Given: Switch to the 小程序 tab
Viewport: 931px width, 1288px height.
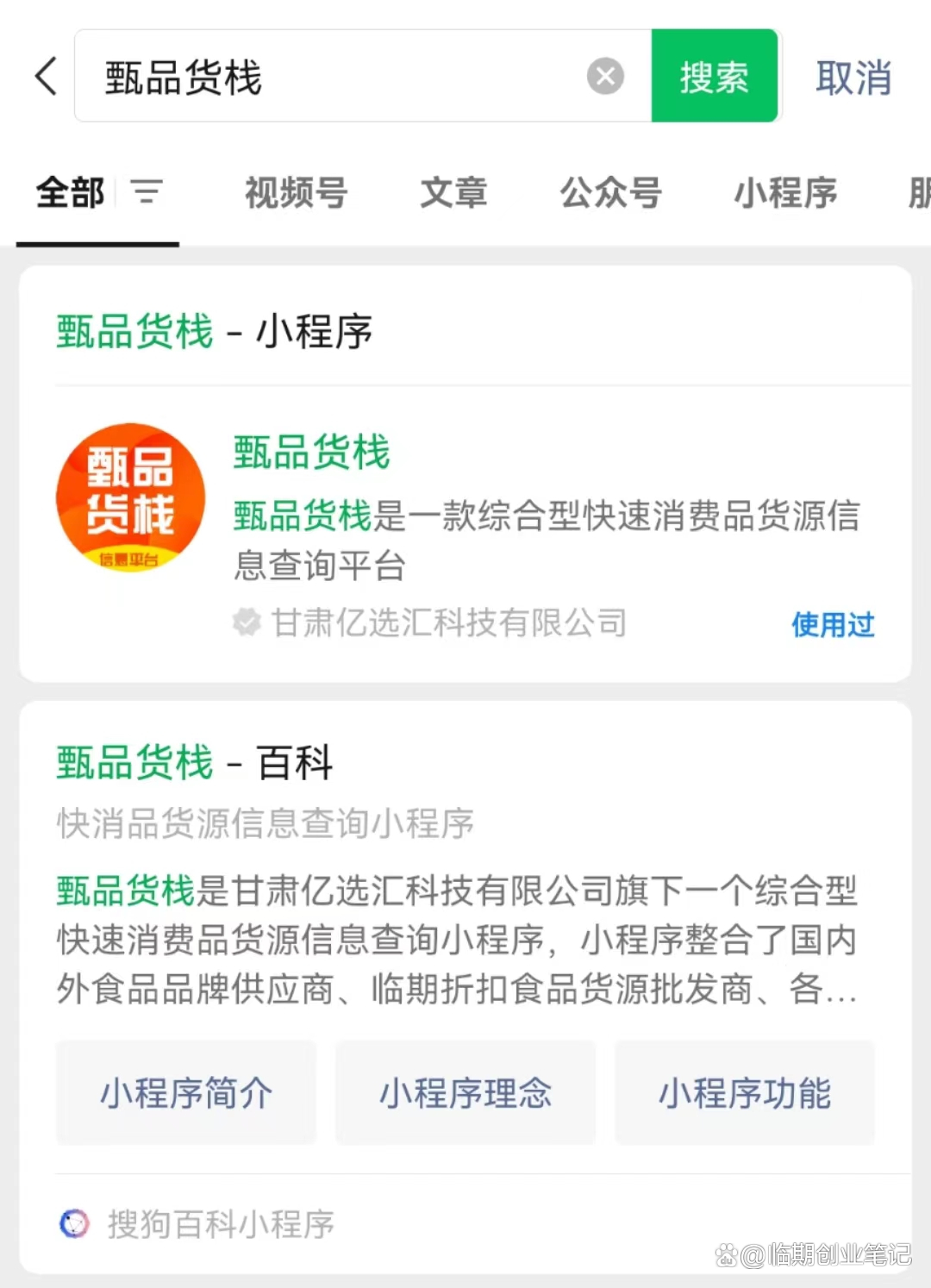Looking at the screenshot, I should click(785, 192).
